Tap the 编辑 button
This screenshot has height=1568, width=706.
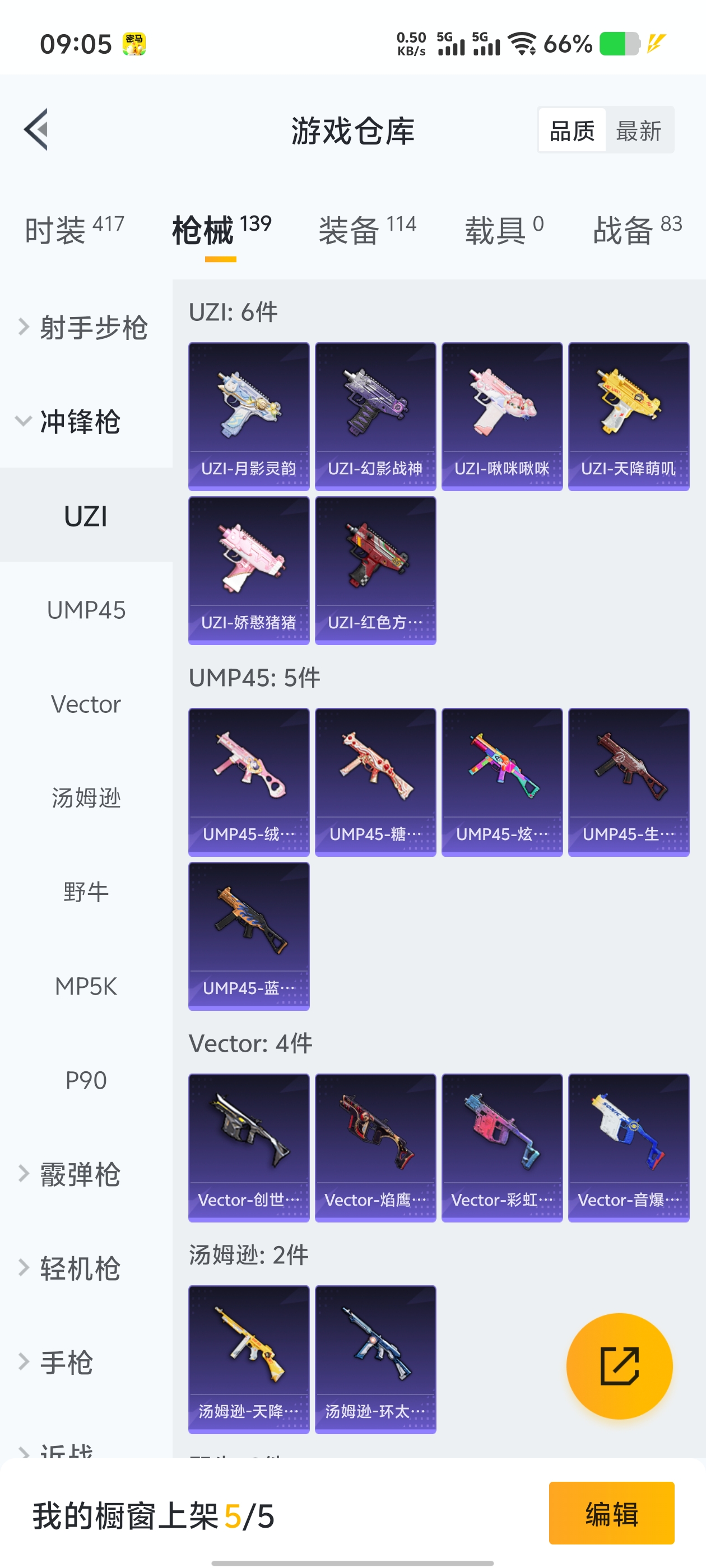611,1513
